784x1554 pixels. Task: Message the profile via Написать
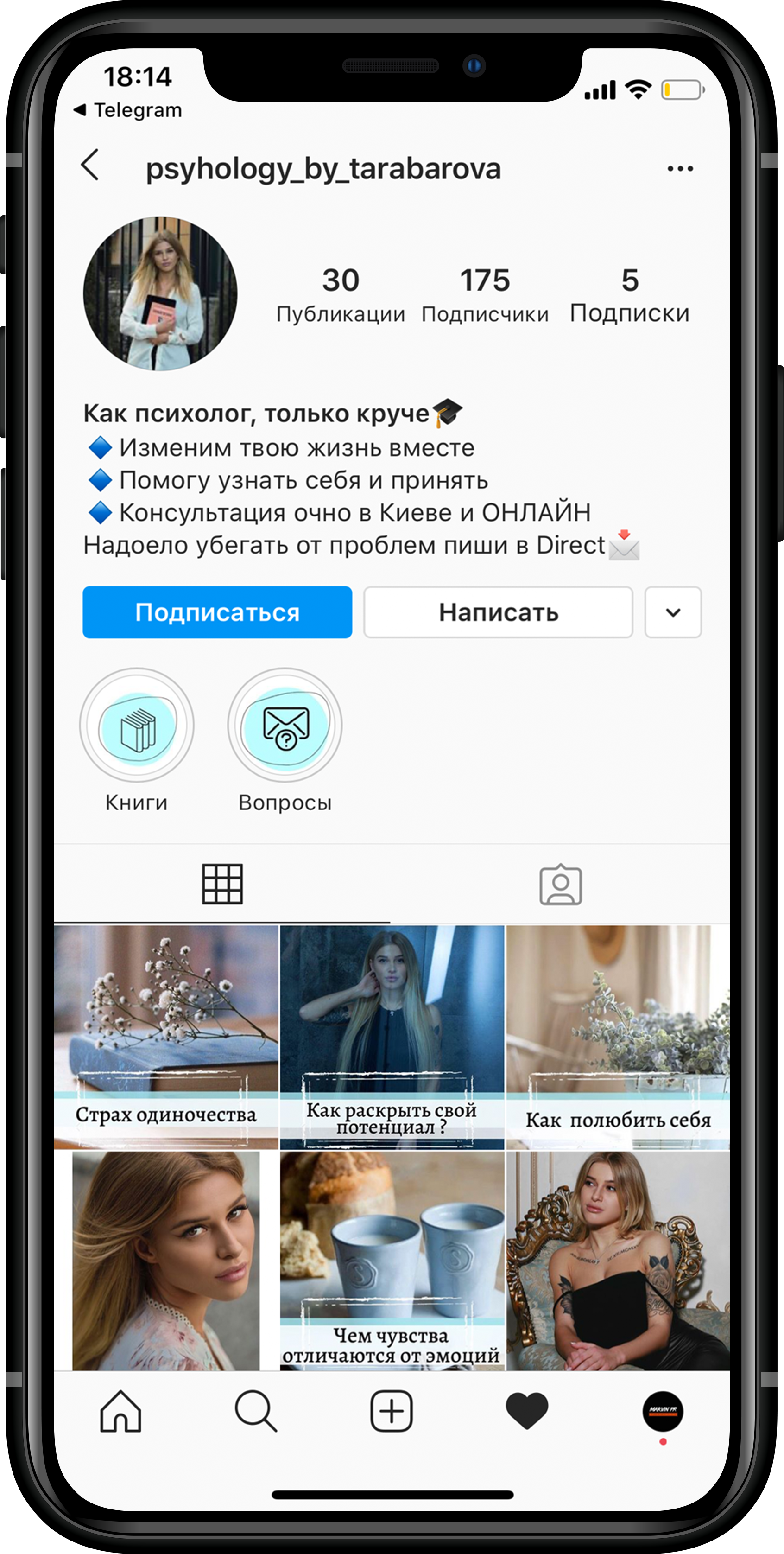click(x=498, y=612)
